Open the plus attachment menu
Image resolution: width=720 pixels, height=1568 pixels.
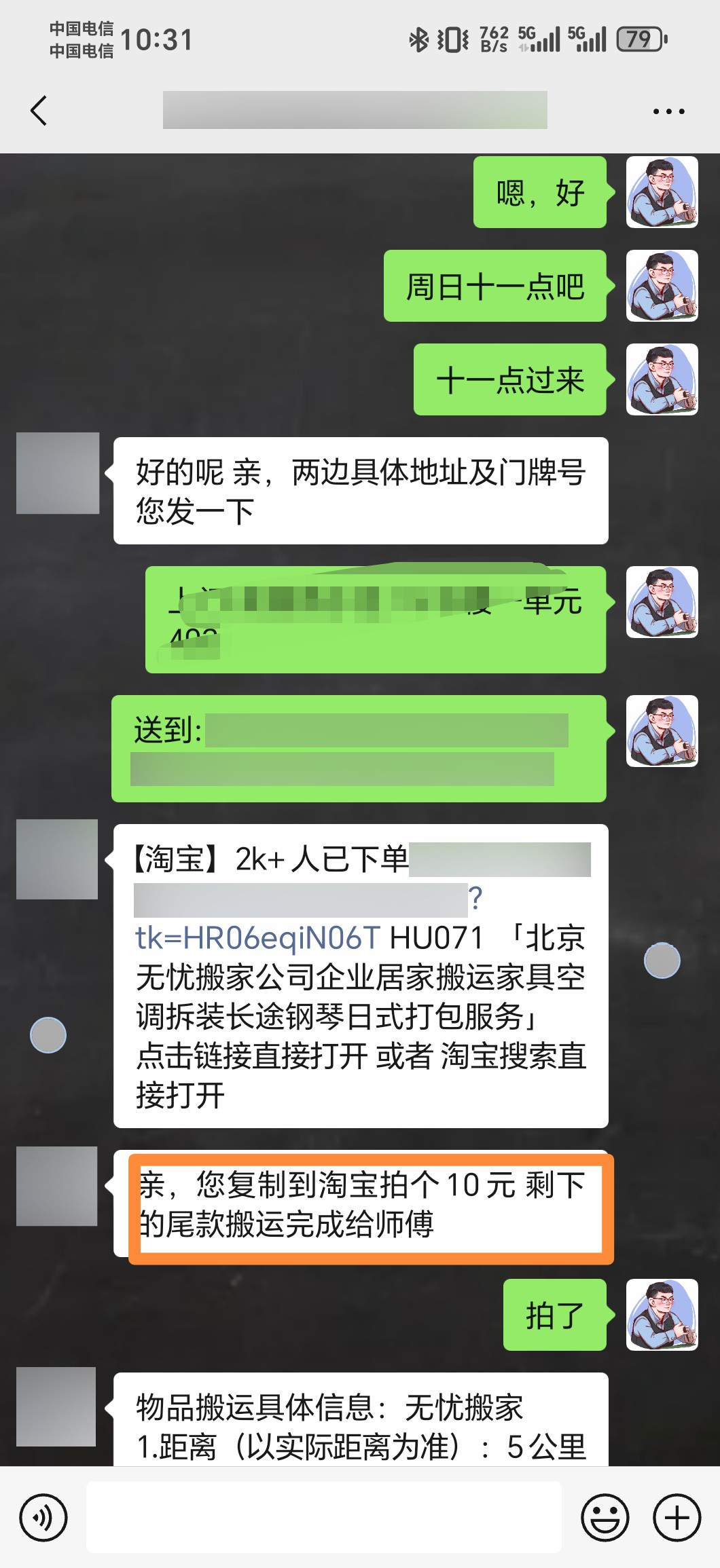pyautogui.click(x=677, y=1518)
